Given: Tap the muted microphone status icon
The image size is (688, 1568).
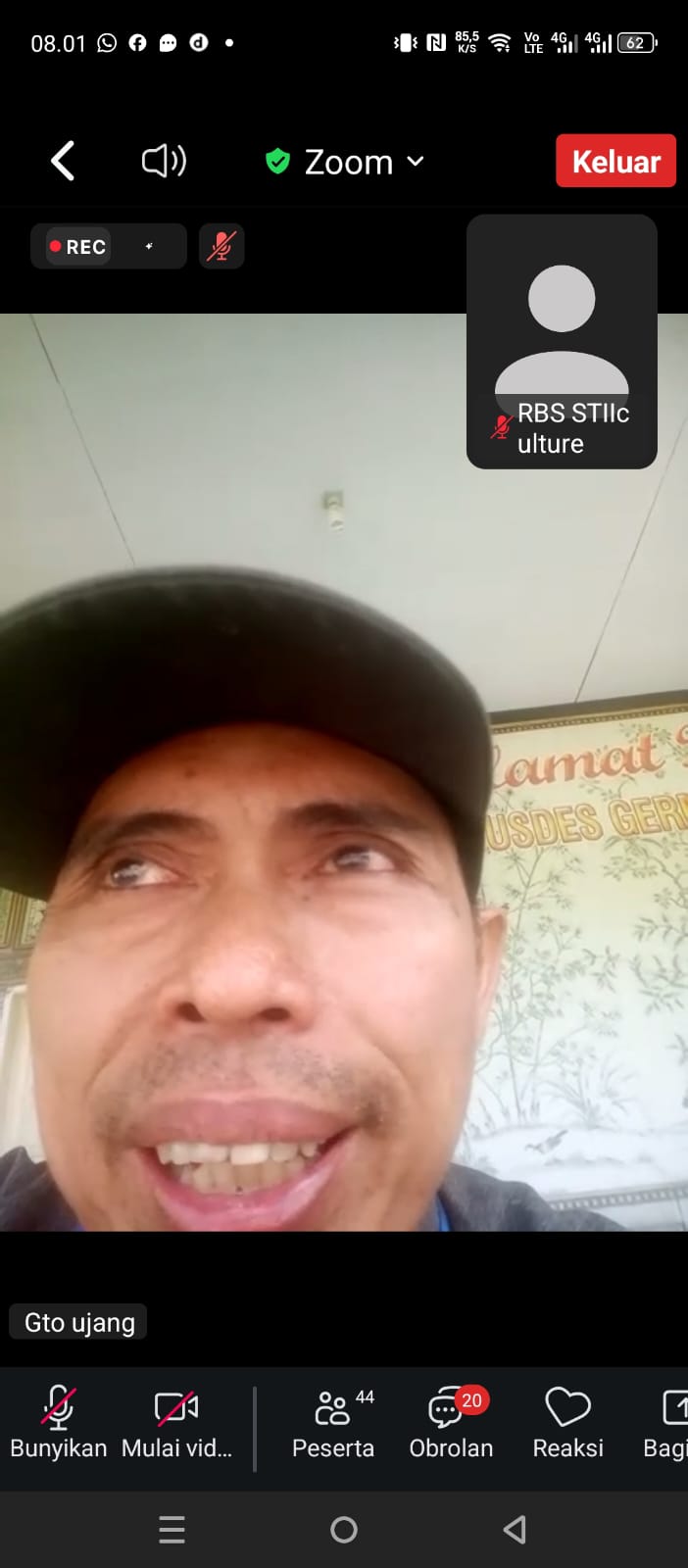Looking at the screenshot, I should click(x=221, y=246).
